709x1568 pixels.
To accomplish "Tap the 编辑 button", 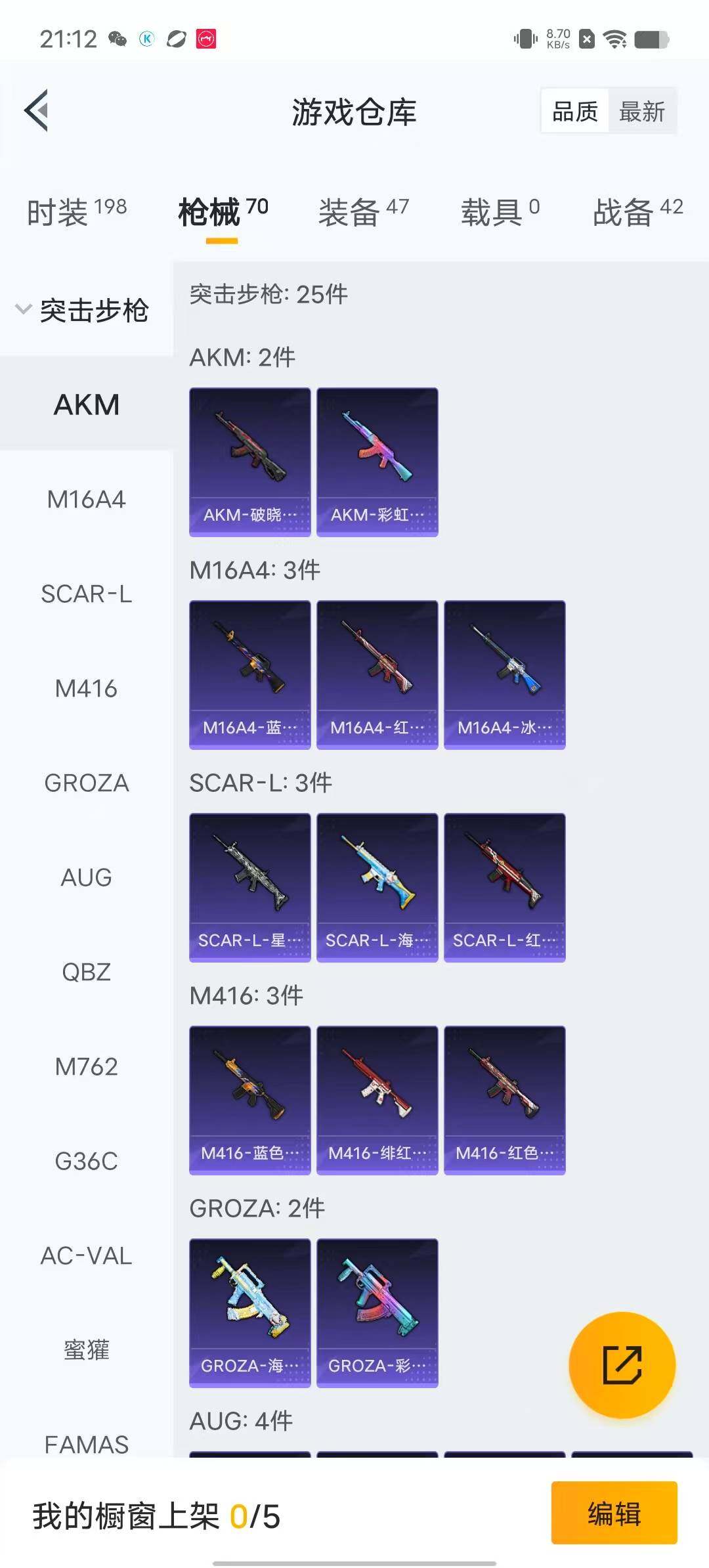I will (x=614, y=1513).
